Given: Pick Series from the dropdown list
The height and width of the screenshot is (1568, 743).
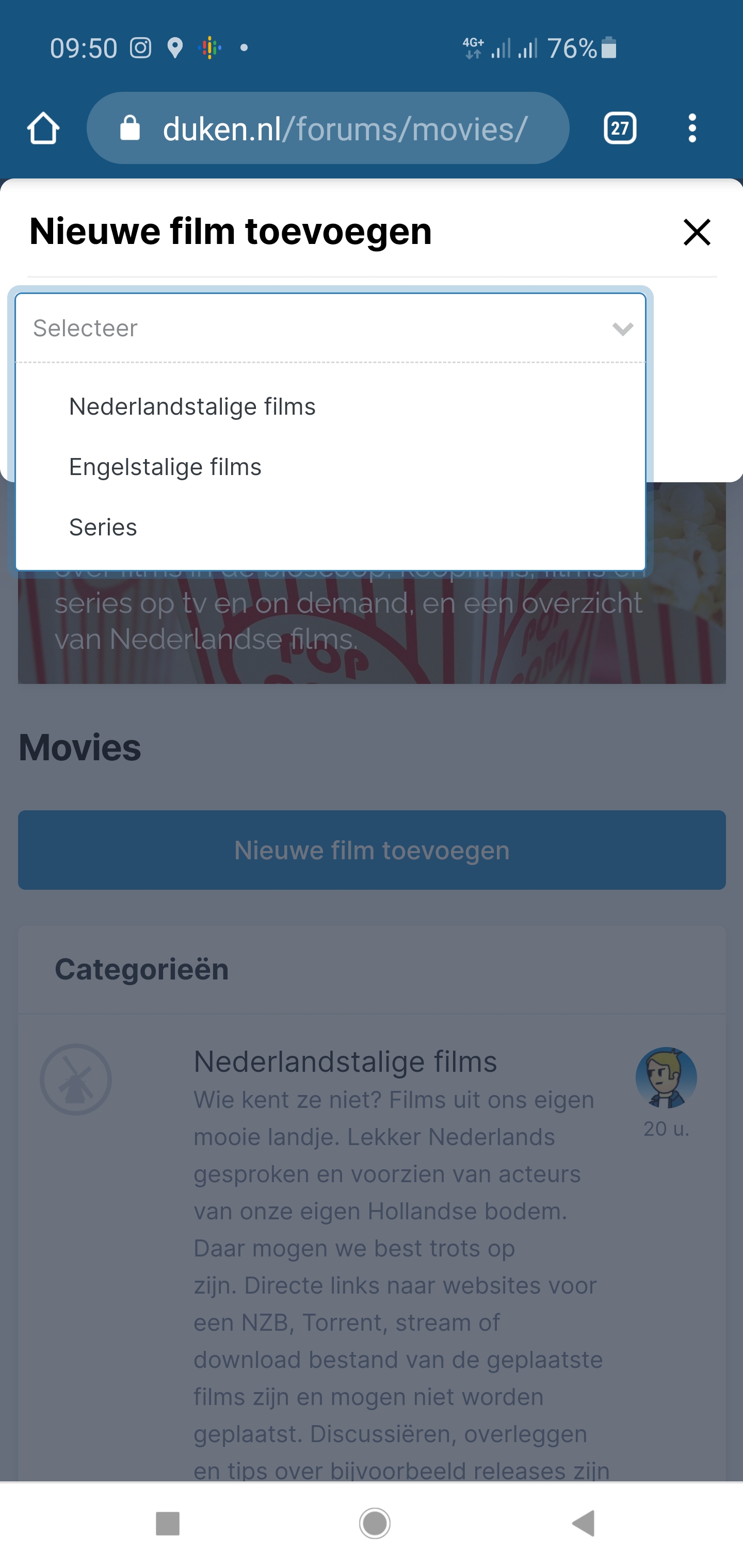Looking at the screenshot, I should (330, 527).
